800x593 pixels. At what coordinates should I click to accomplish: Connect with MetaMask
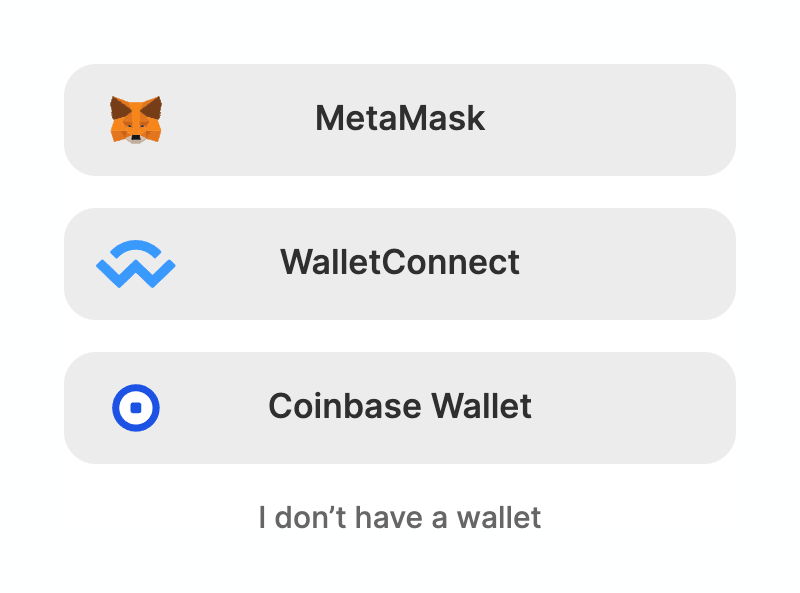pos(400,120)
